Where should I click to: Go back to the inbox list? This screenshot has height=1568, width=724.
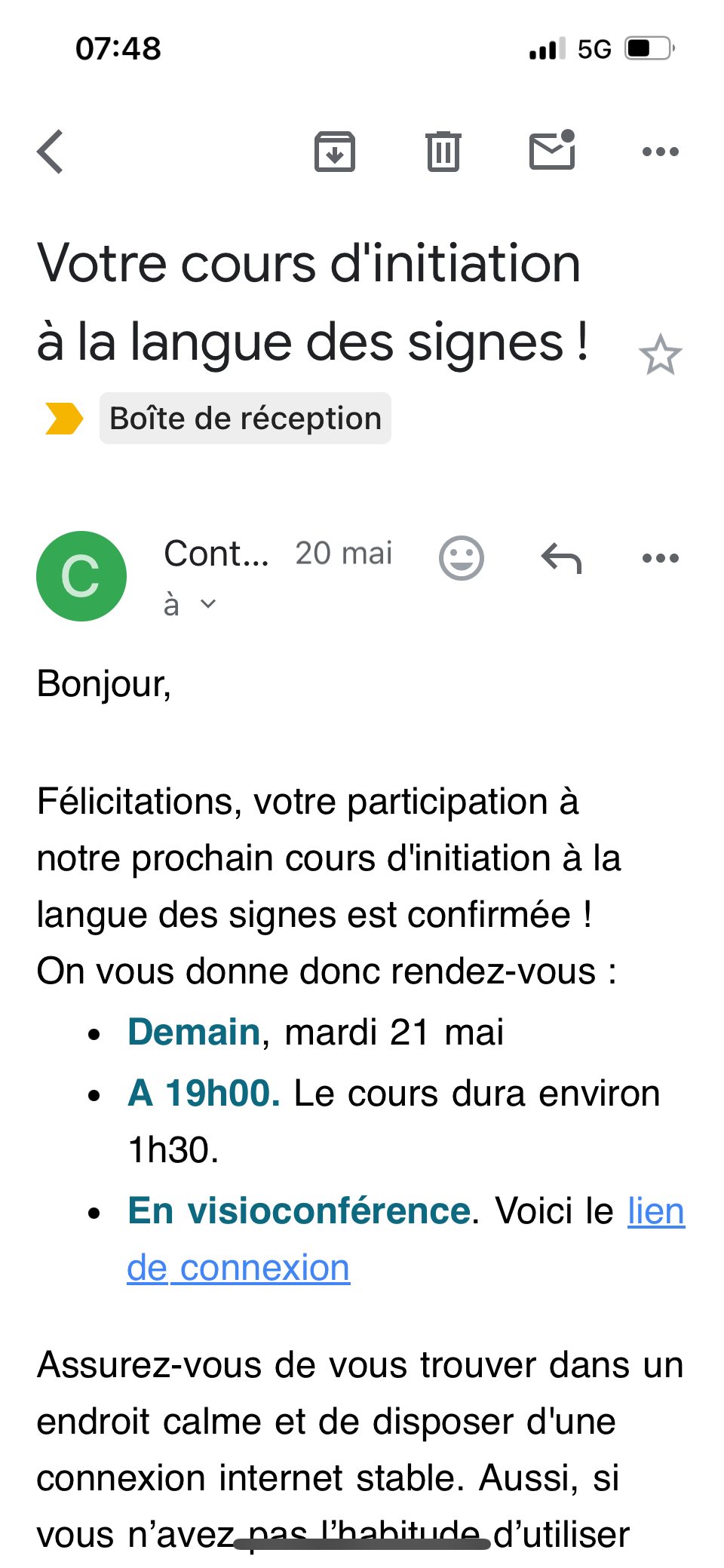51,152
